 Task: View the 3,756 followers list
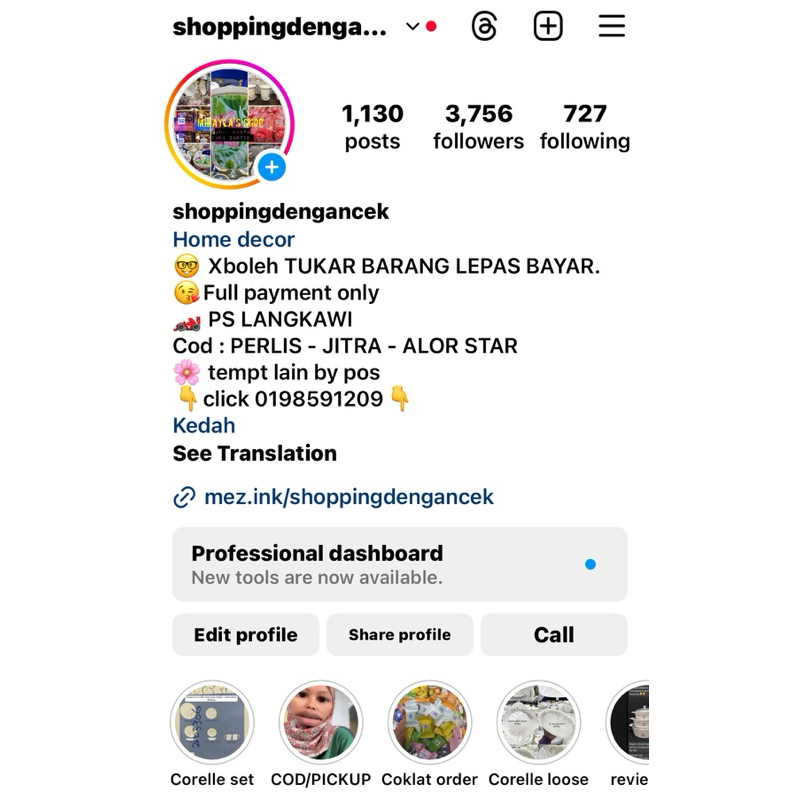tap(479, 127)
